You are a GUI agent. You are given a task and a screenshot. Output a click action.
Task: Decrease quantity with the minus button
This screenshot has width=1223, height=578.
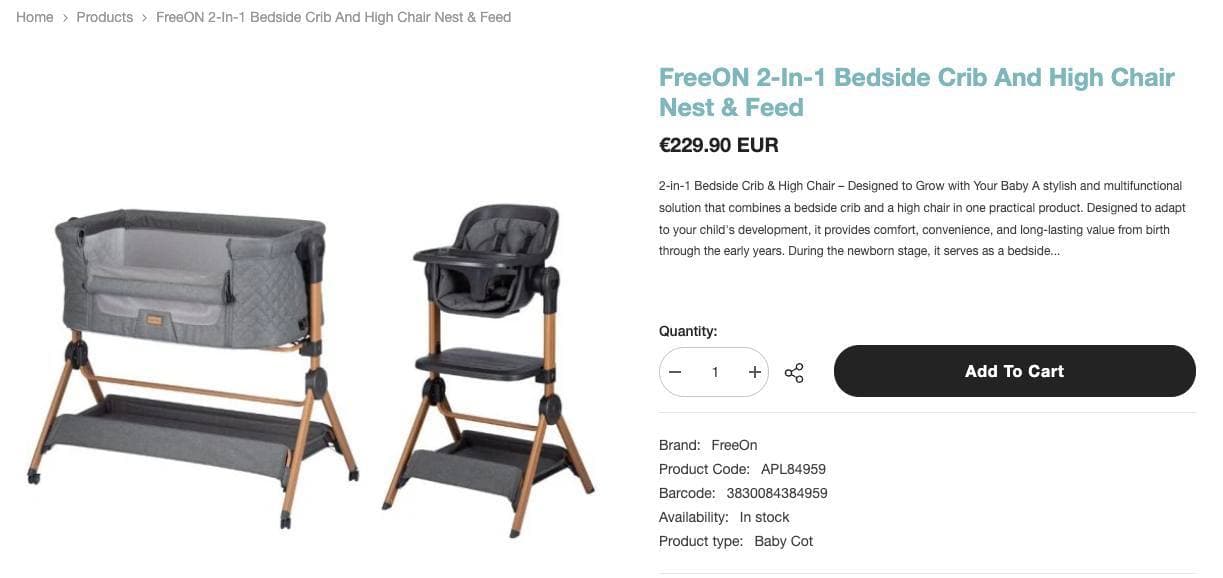tap(675, 372)
